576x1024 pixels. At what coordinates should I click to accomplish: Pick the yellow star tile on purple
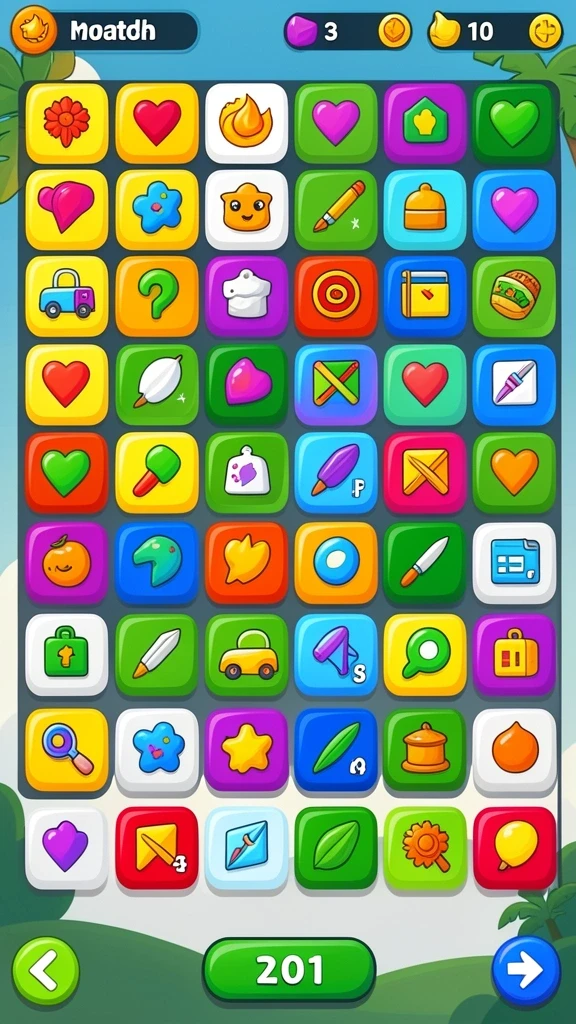pos(246,749)
